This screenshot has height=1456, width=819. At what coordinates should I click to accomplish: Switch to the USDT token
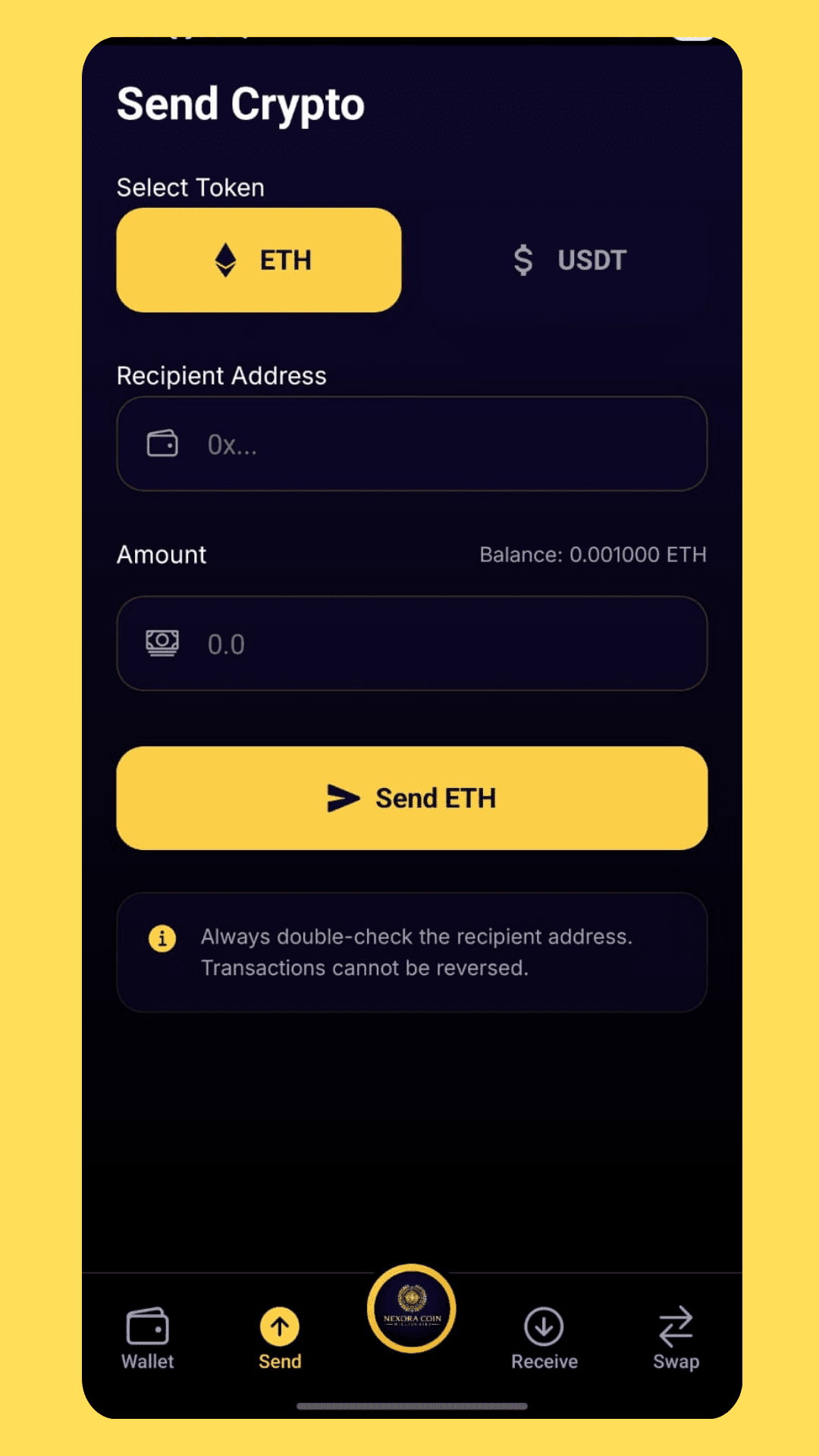[x=569, y=260]
